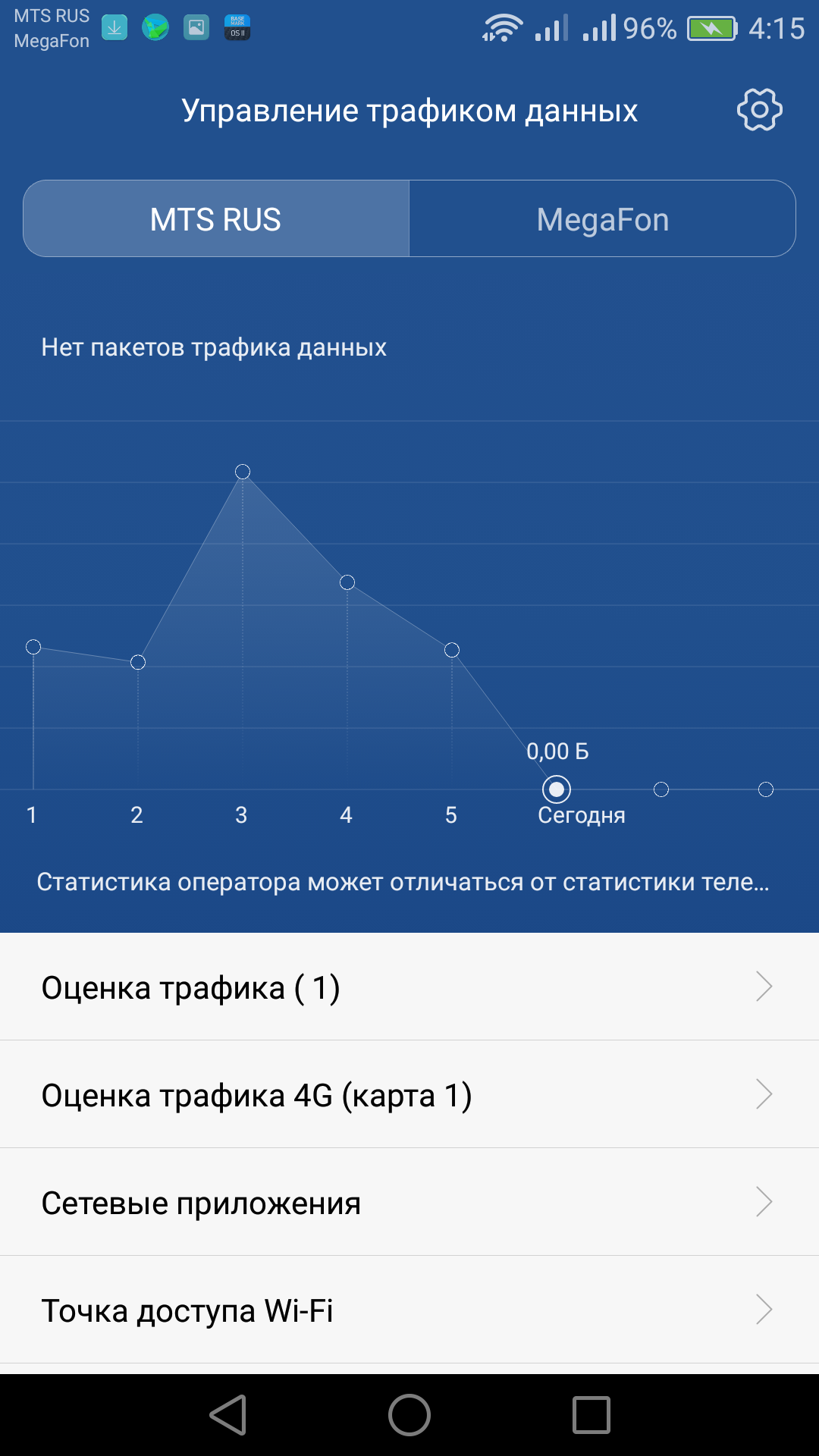The image size is (819, 1456).
Task: Tap the system back button
Action: coord(228,1415)
